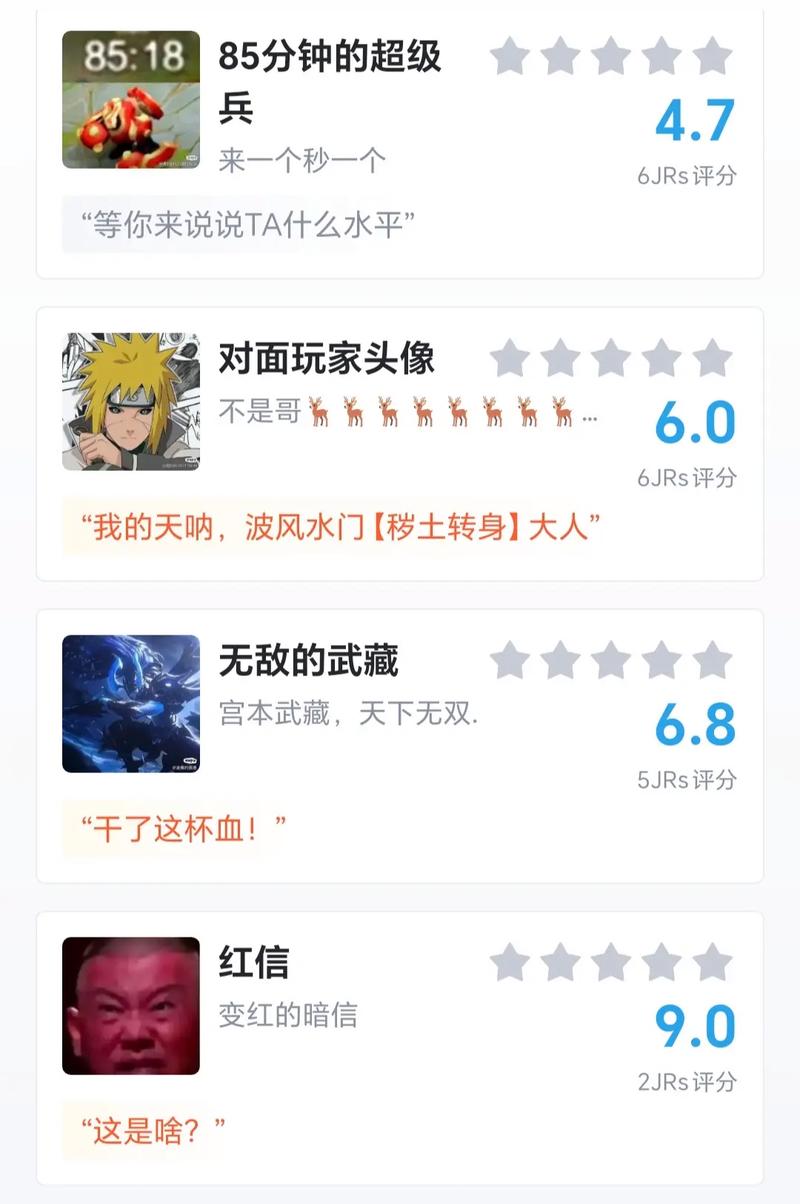Select the third star for "无敌的武藏"
Viewport: 800px width, 1204px height.
point(612,661)
